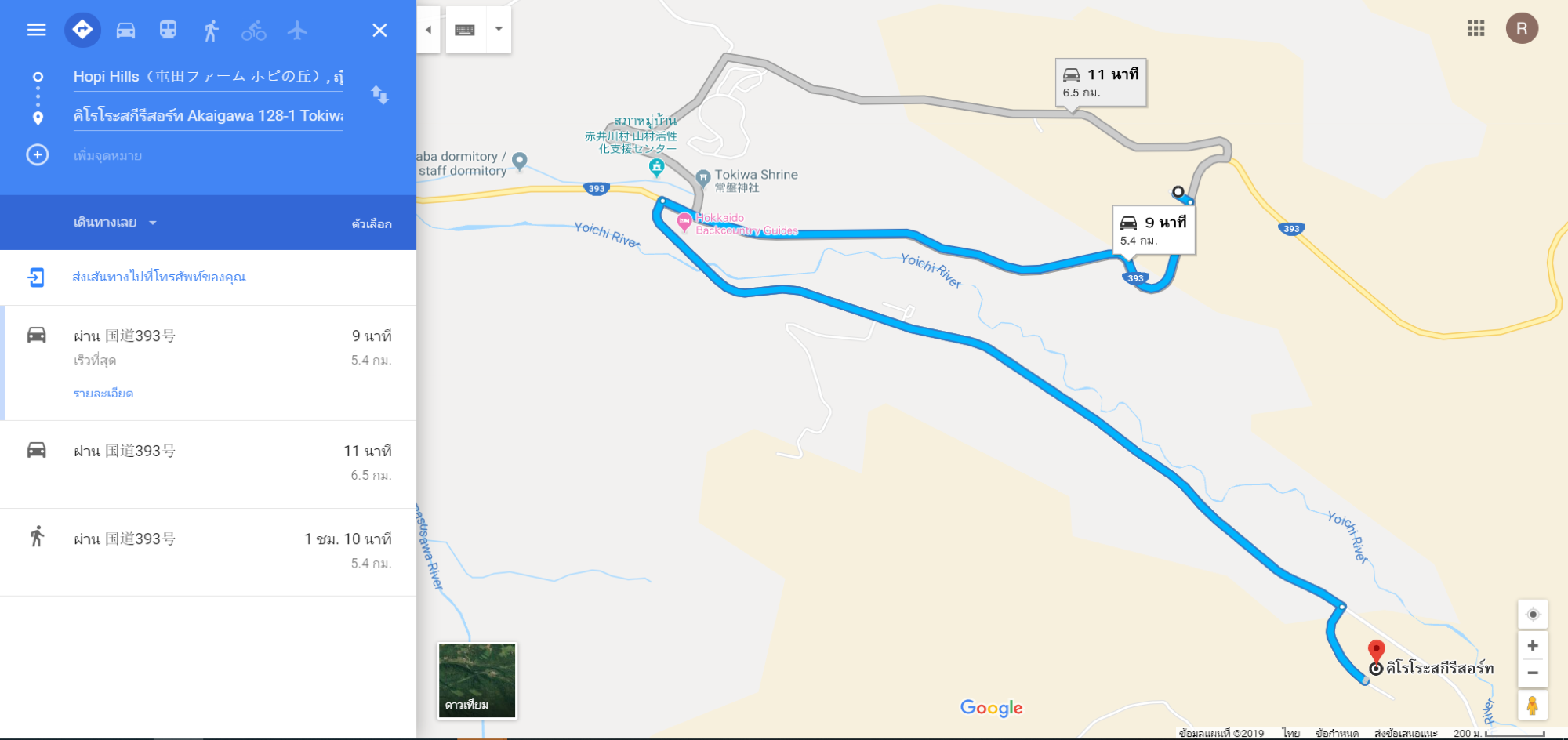The width and height of the screenshot is (1568, 740).
Task: Select driving travel mode
Action: (125, 30)
